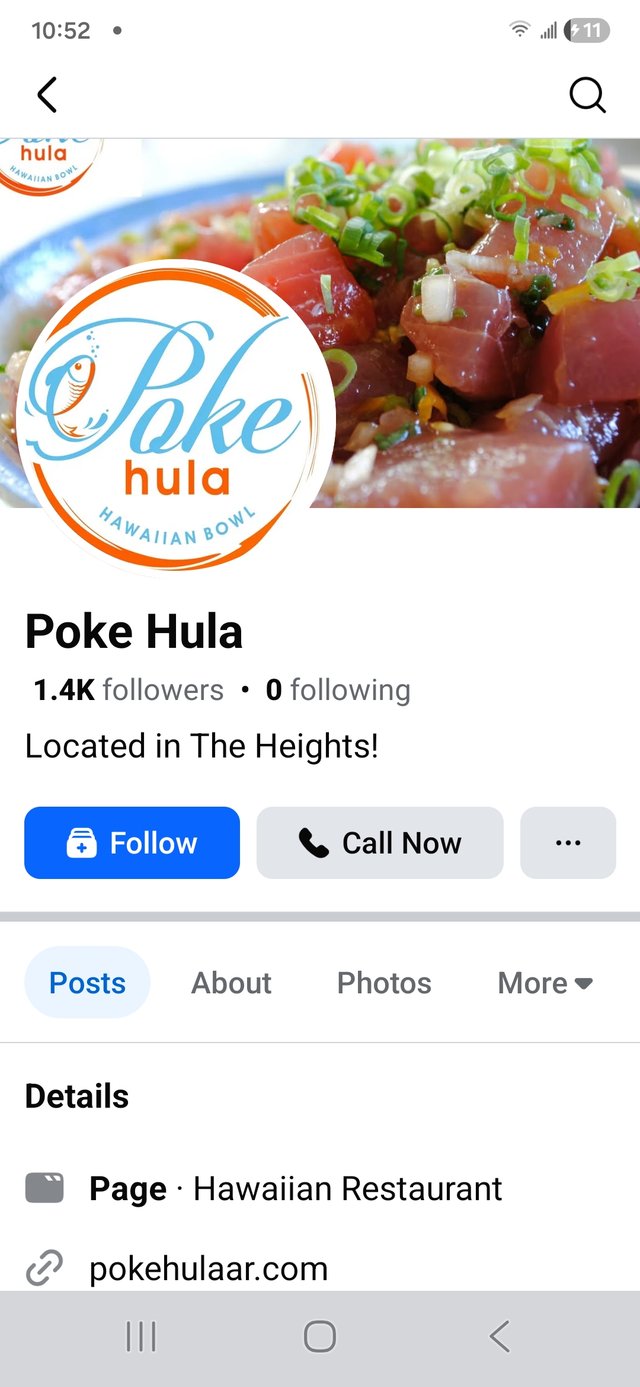Viewport: 640px width, 1387px height.
Task: Follow the Poke Hula page
Action: (x=132, y=843)
